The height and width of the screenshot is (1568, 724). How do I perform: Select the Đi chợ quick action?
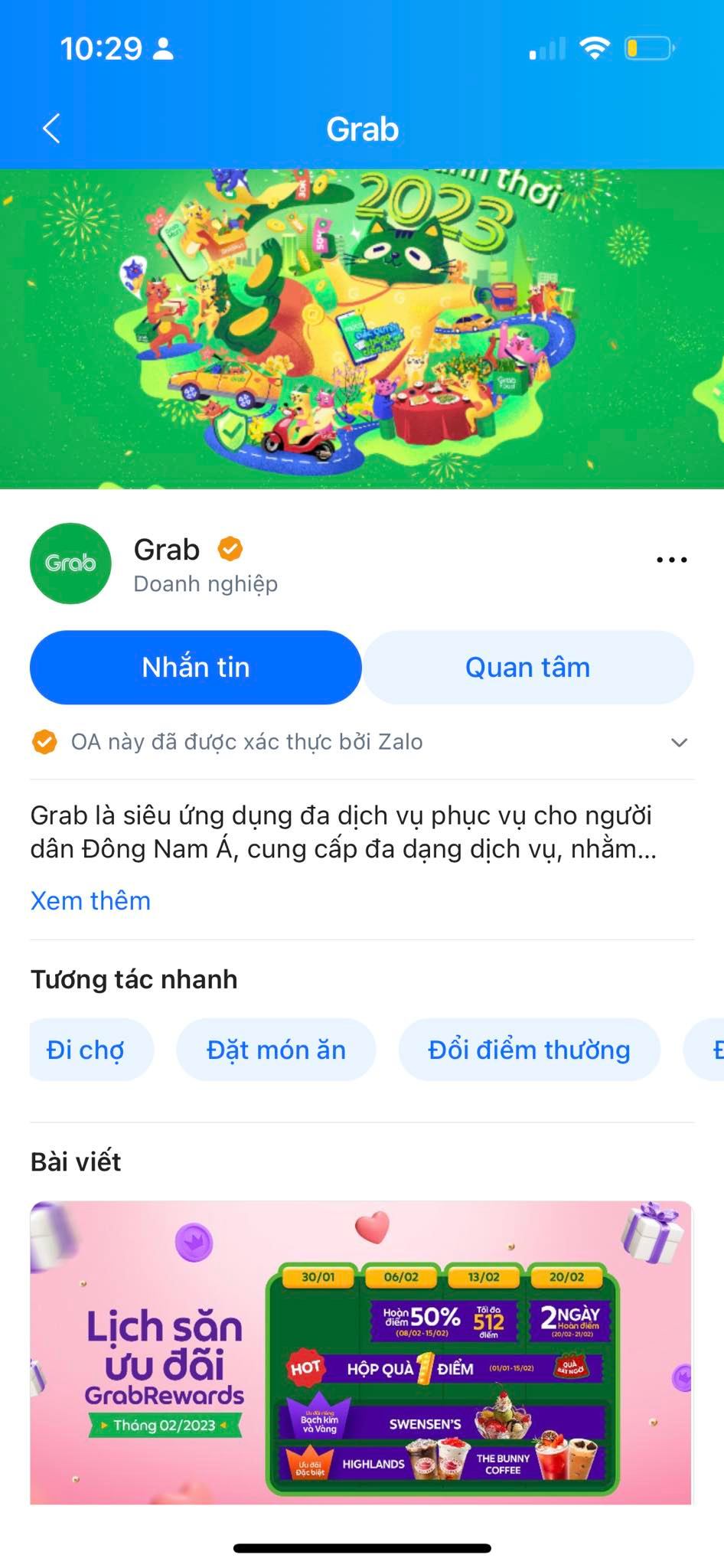coord(86,1050)
